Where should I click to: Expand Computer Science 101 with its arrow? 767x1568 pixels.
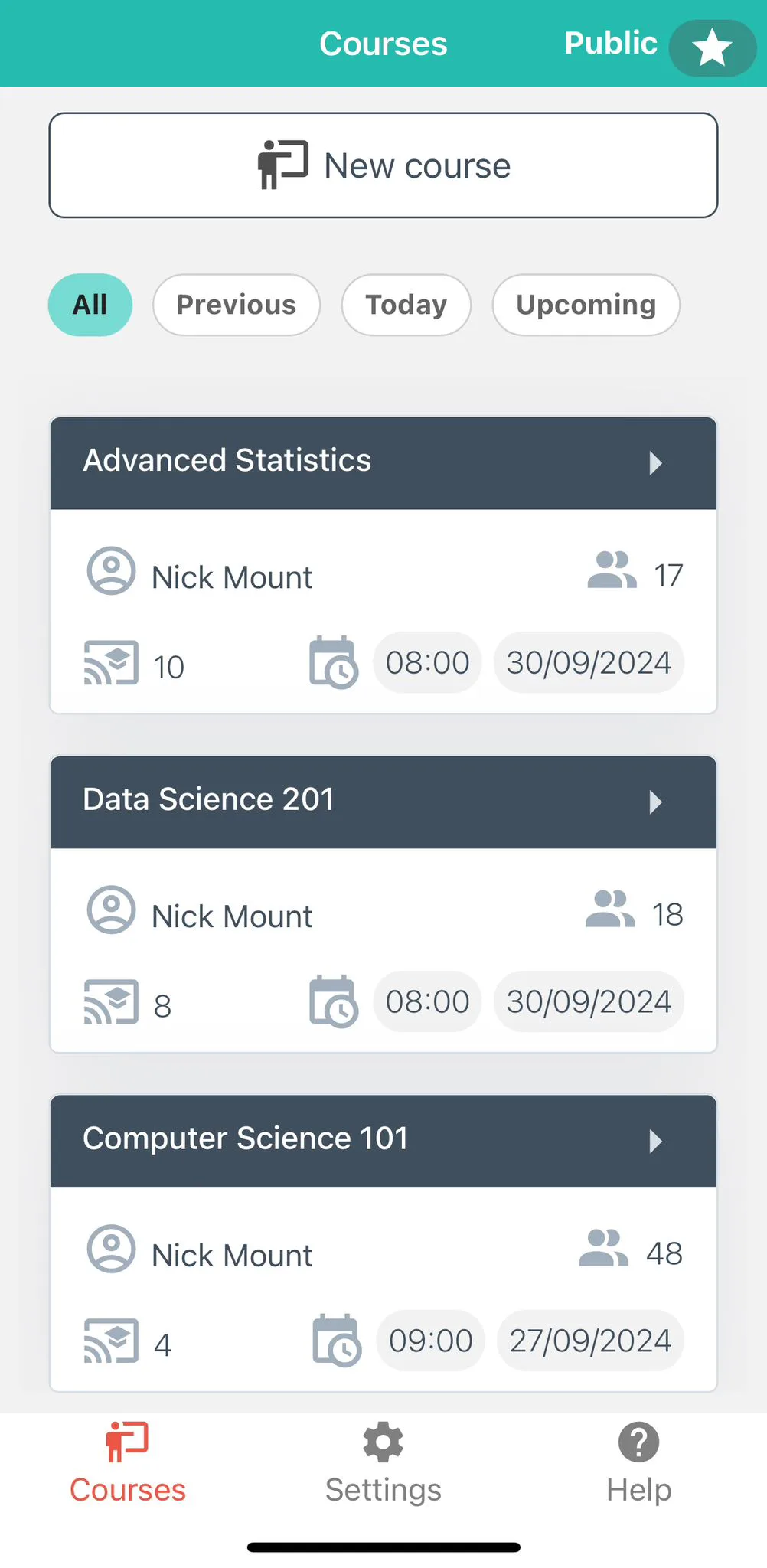[x=655, y=1141]
